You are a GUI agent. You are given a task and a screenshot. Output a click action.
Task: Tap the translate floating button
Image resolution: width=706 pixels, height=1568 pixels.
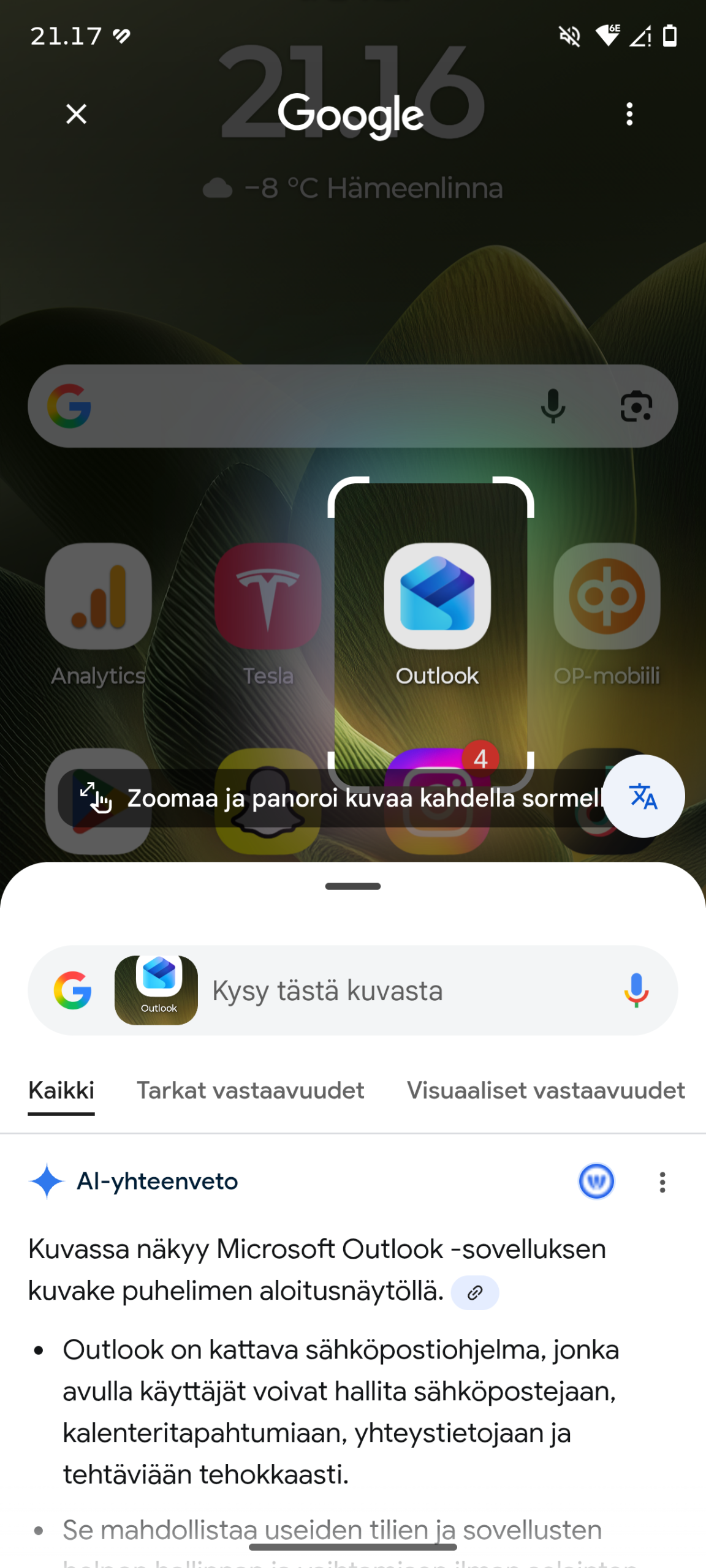(x=643, y=796)
